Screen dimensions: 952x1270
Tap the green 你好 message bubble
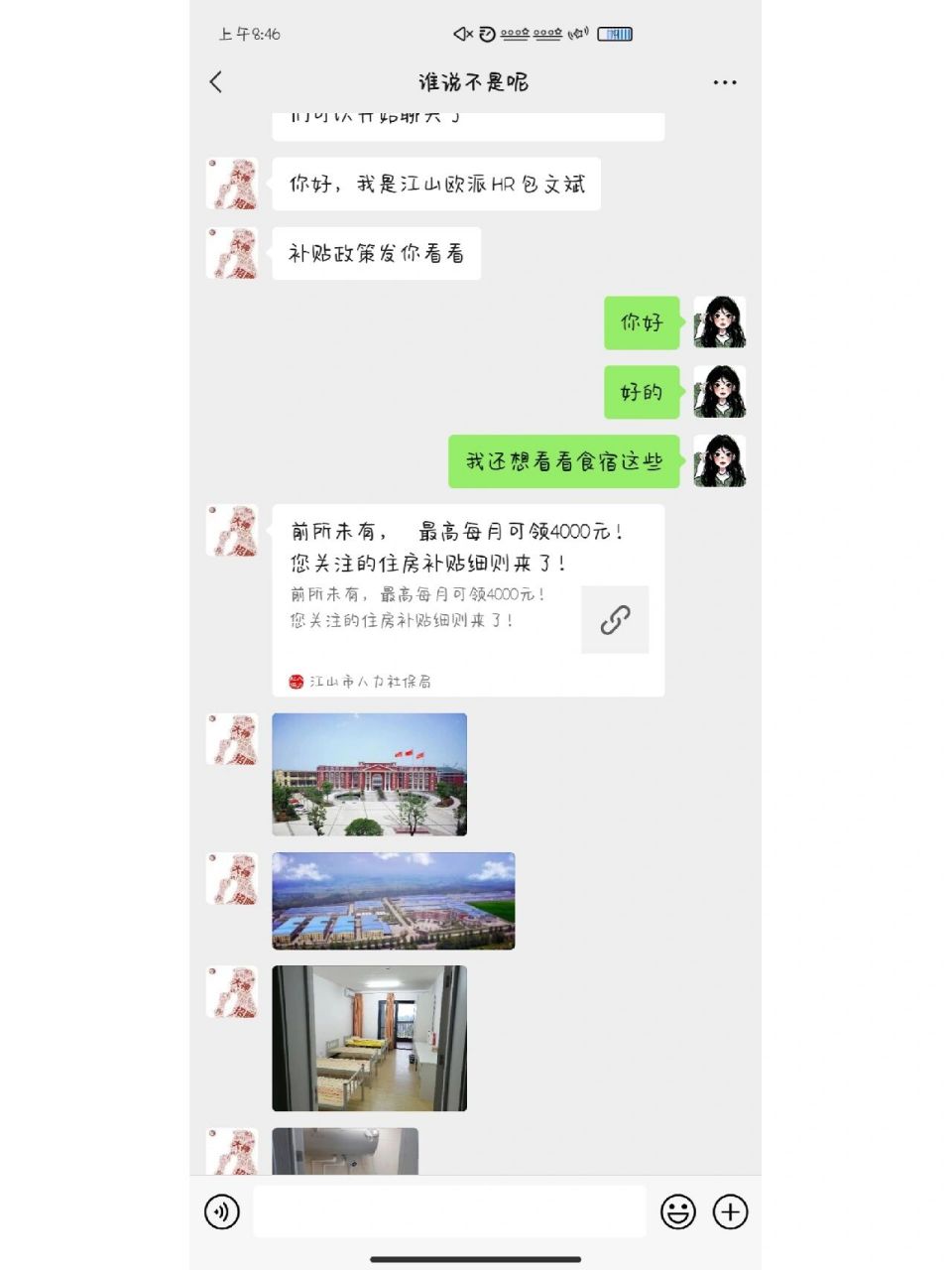click(641, 322)
